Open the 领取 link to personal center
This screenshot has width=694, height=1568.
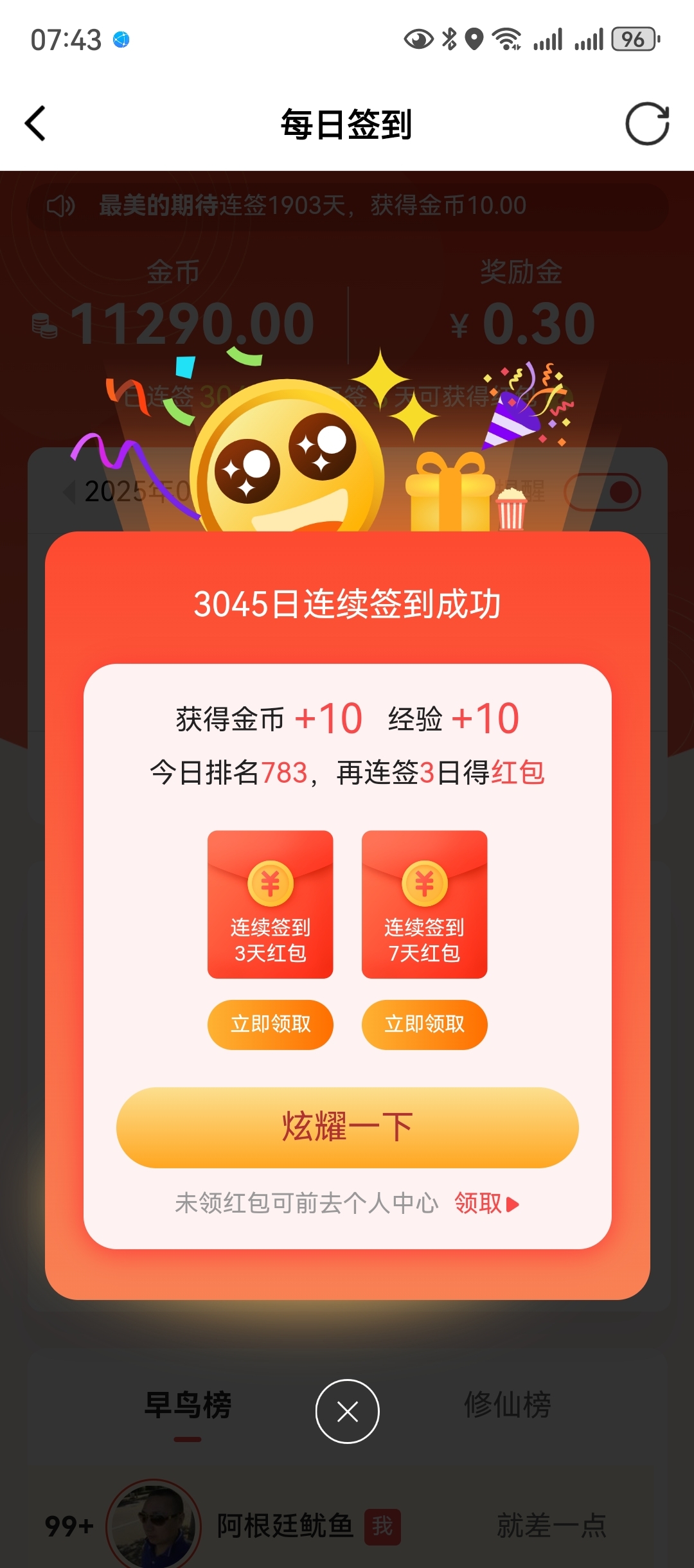[485, 1203]
